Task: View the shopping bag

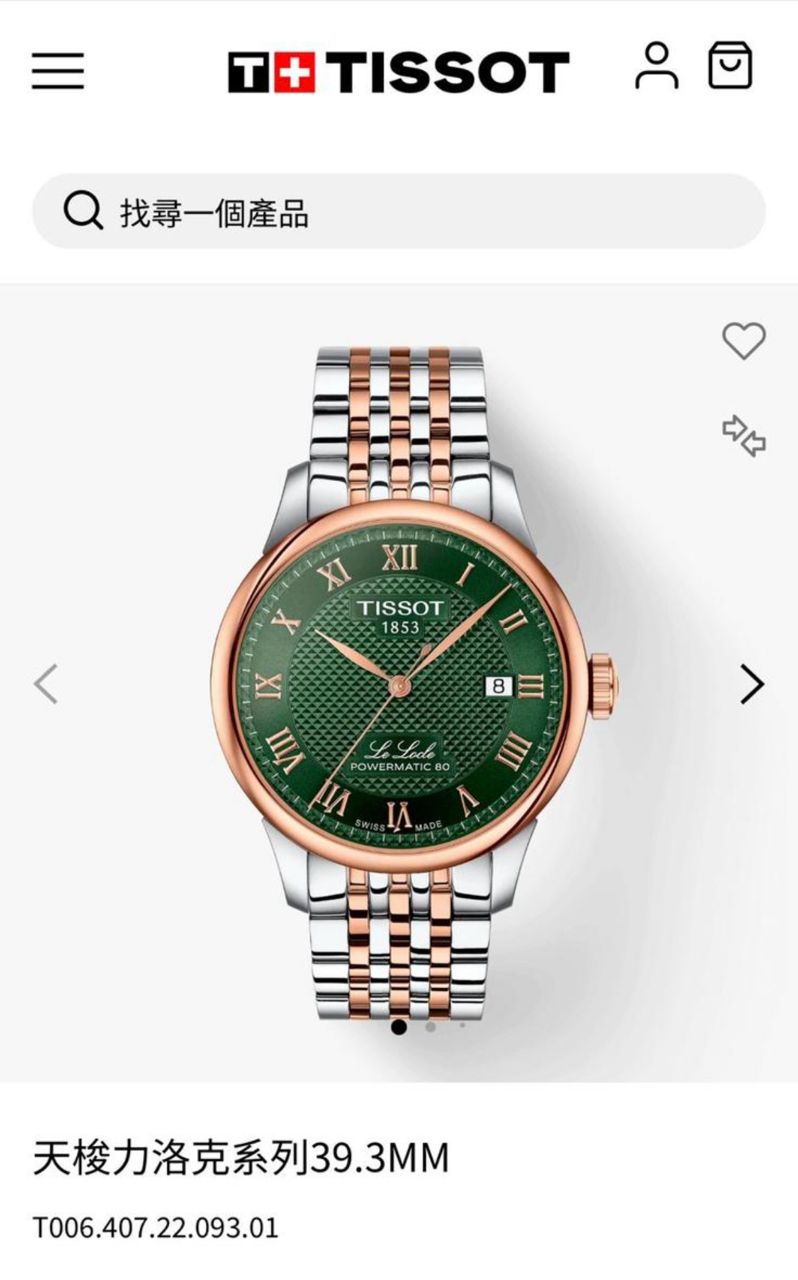Action: (730, 66)
